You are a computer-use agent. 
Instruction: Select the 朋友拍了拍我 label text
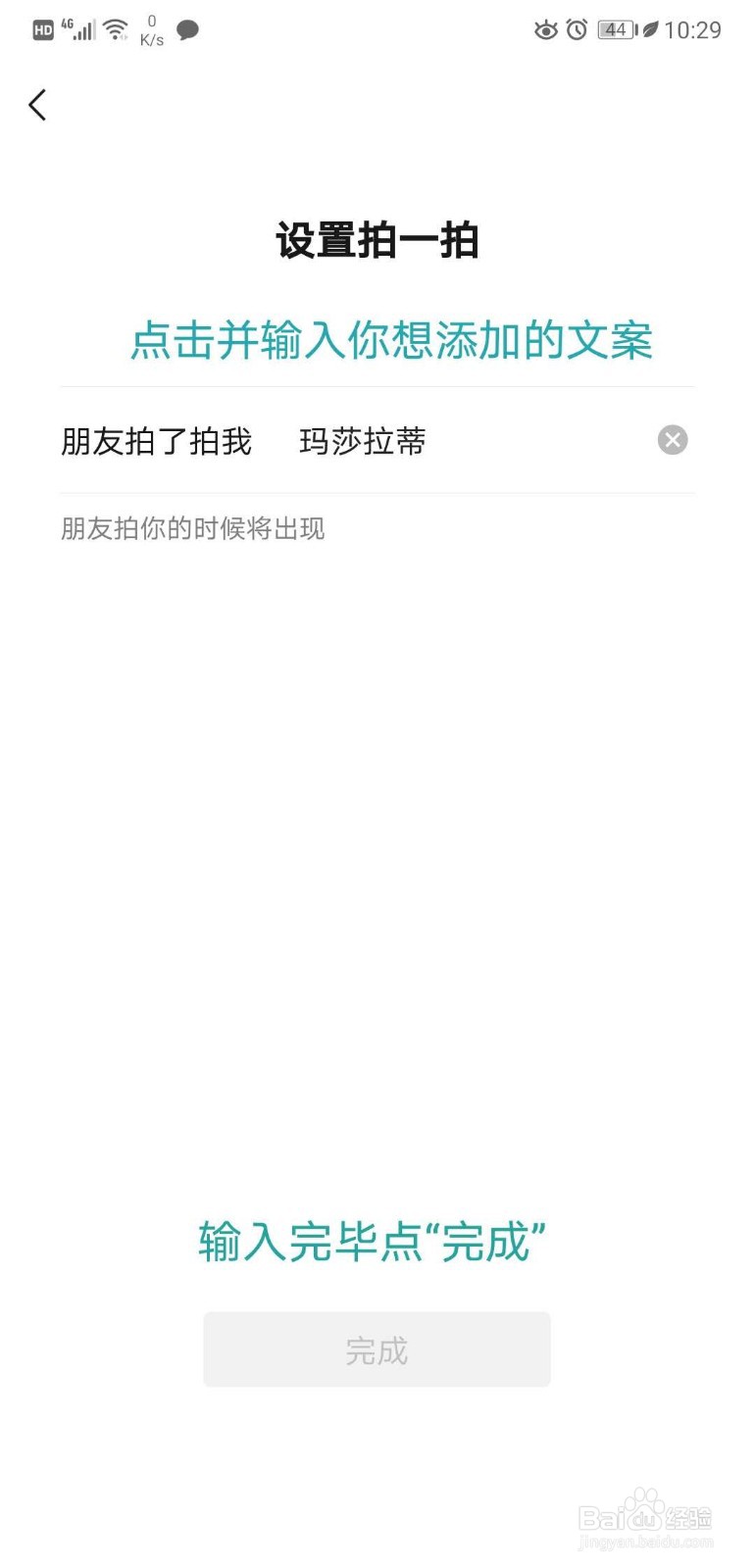[x=156, y=442]
